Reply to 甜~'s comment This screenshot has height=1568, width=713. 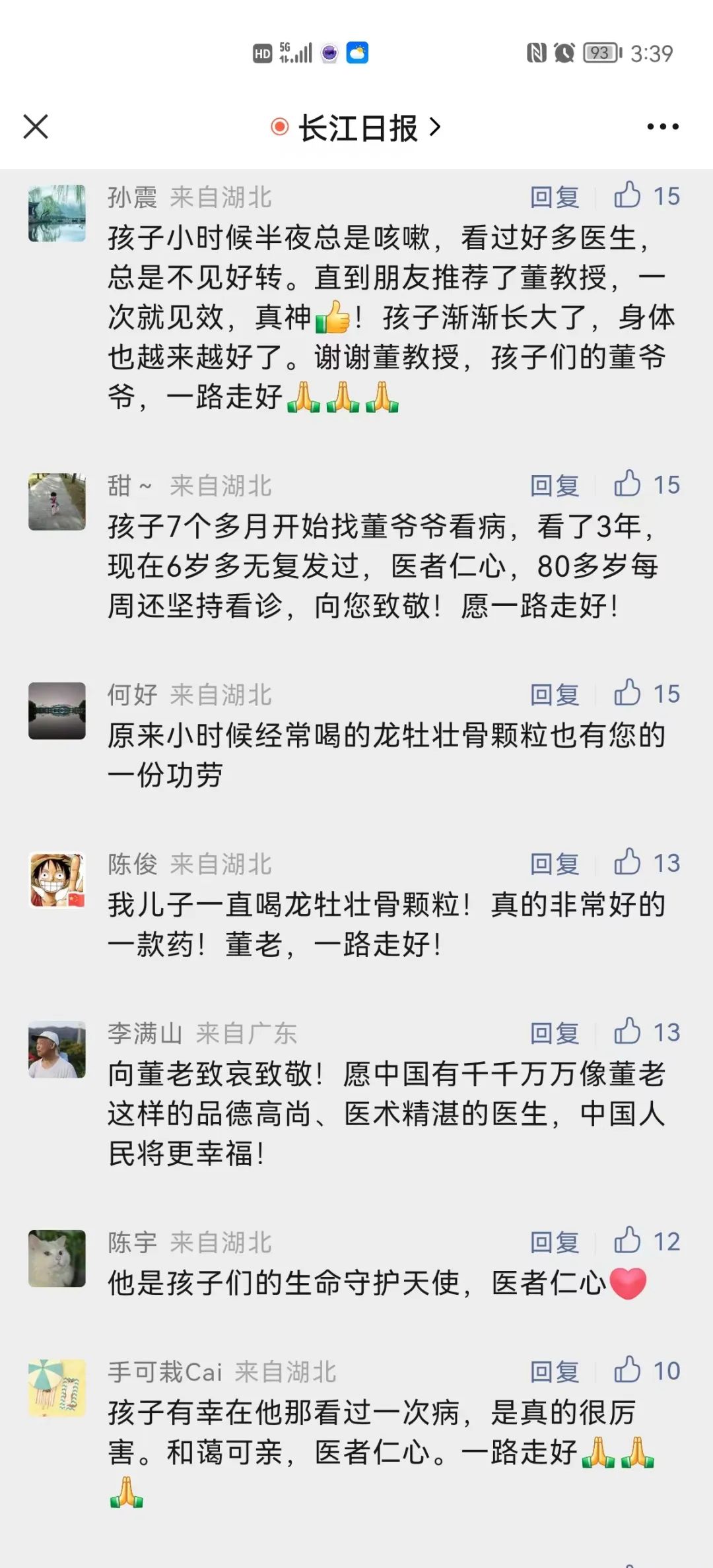pyautogui.click(x=555, y=486)
